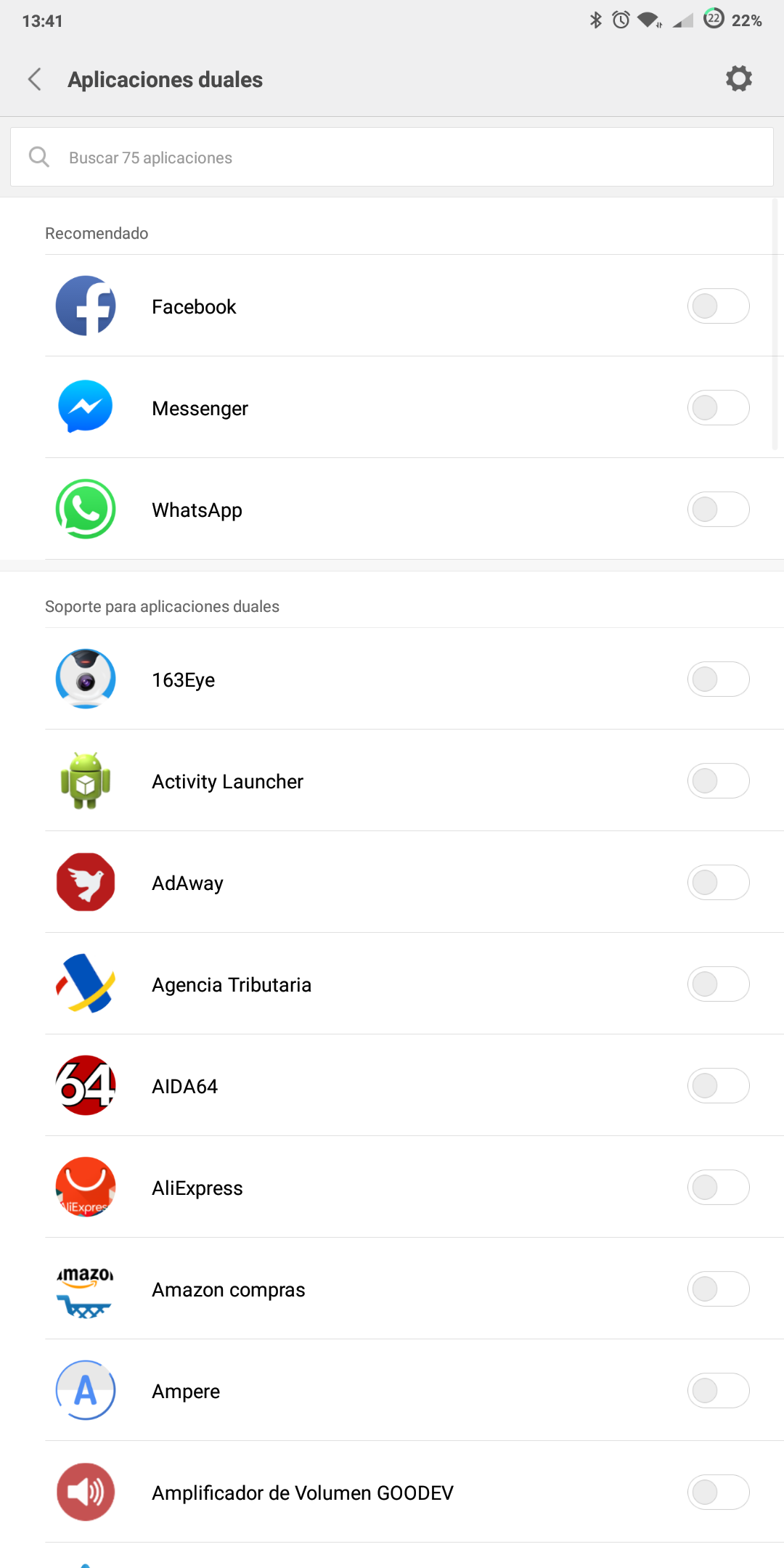
Task: Switch on Activity Launcher dual app
Action: click(x=719, y=781)
